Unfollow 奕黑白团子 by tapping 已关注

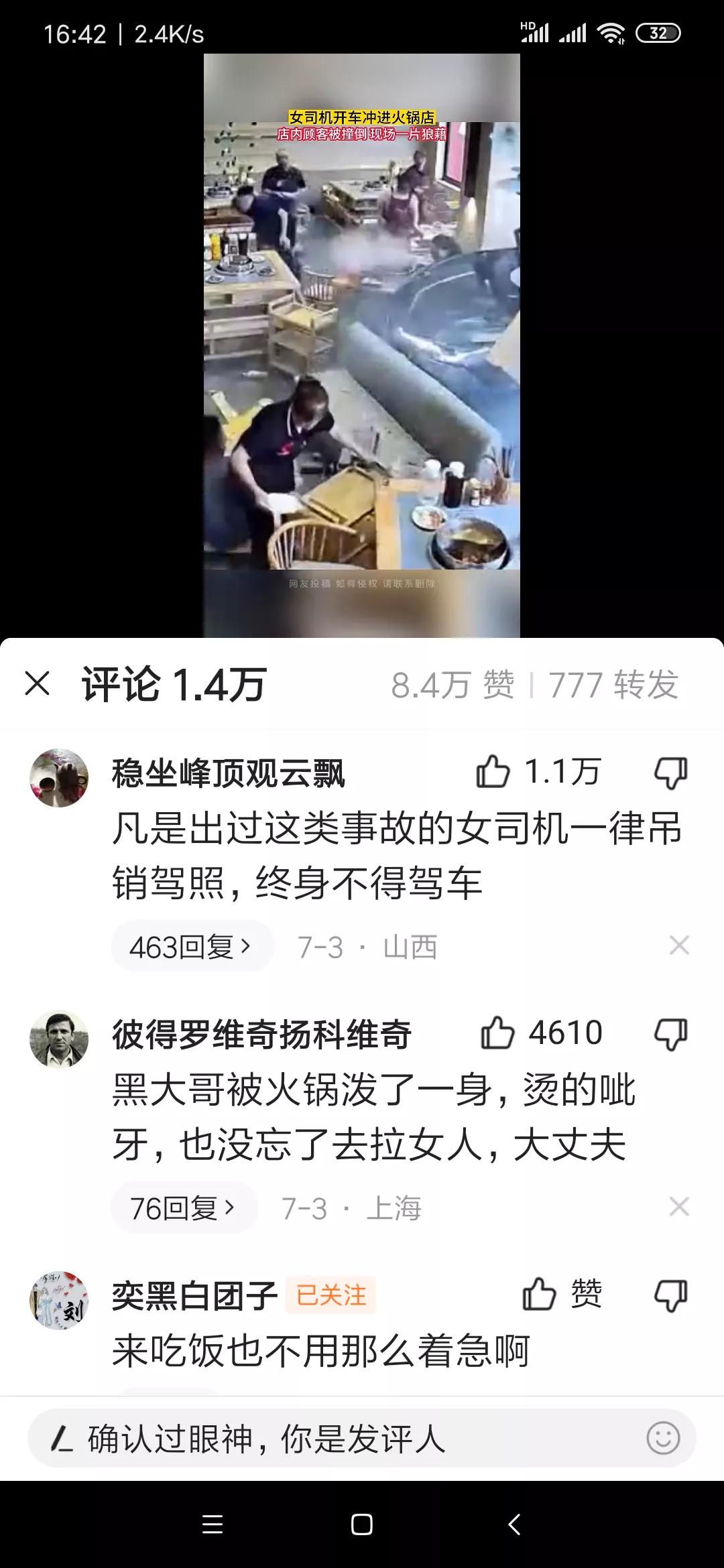tap(330, 1297)
